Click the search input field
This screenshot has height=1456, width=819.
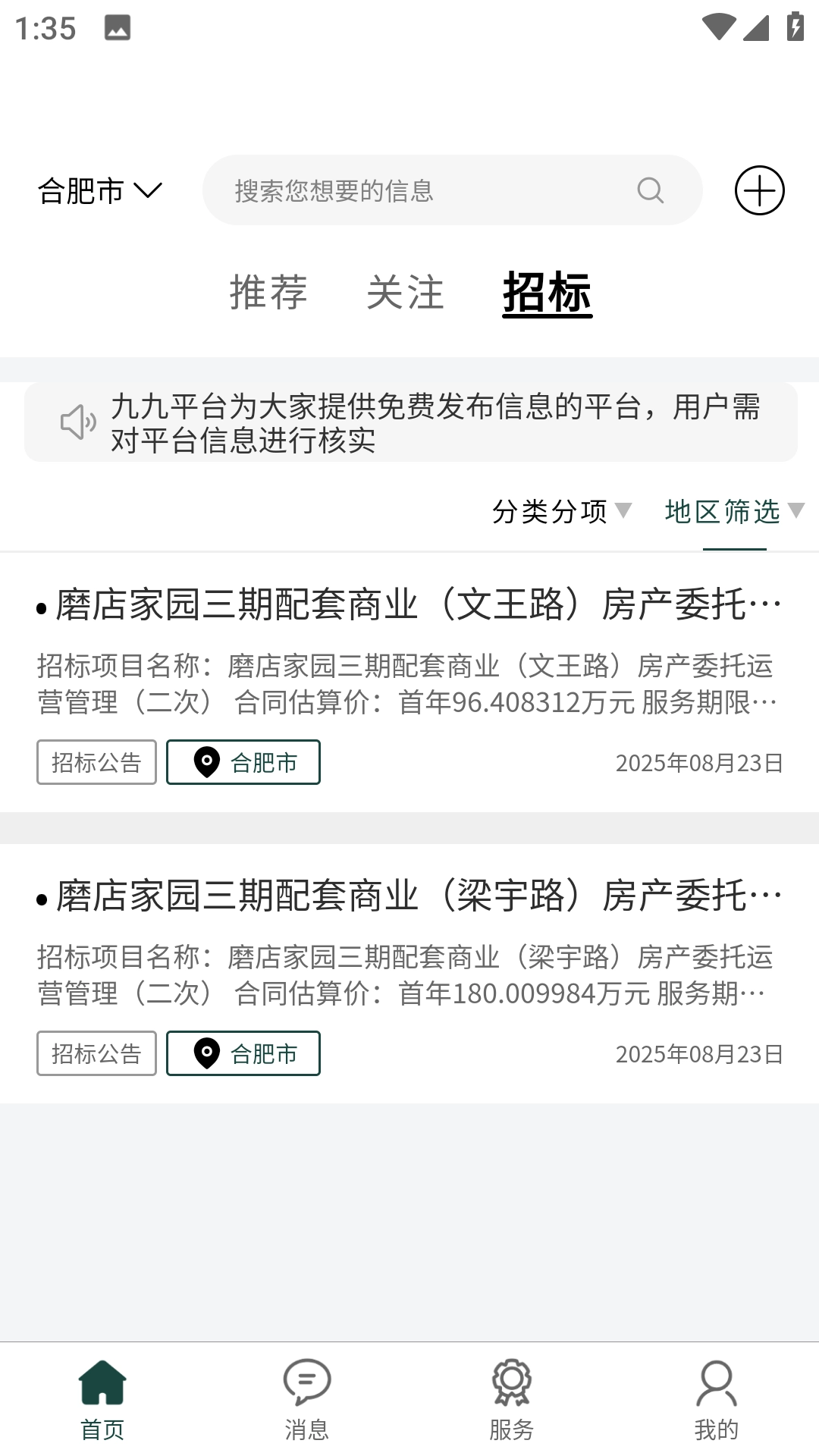(x=425, y=190)
